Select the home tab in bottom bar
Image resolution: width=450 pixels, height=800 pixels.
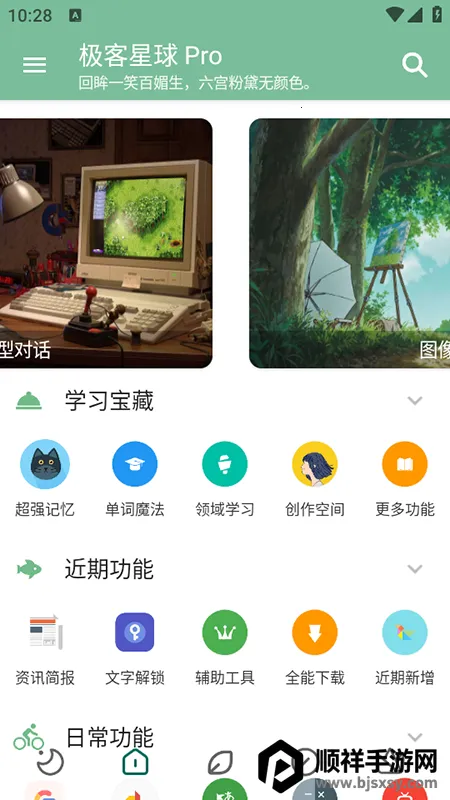(135, 762)
